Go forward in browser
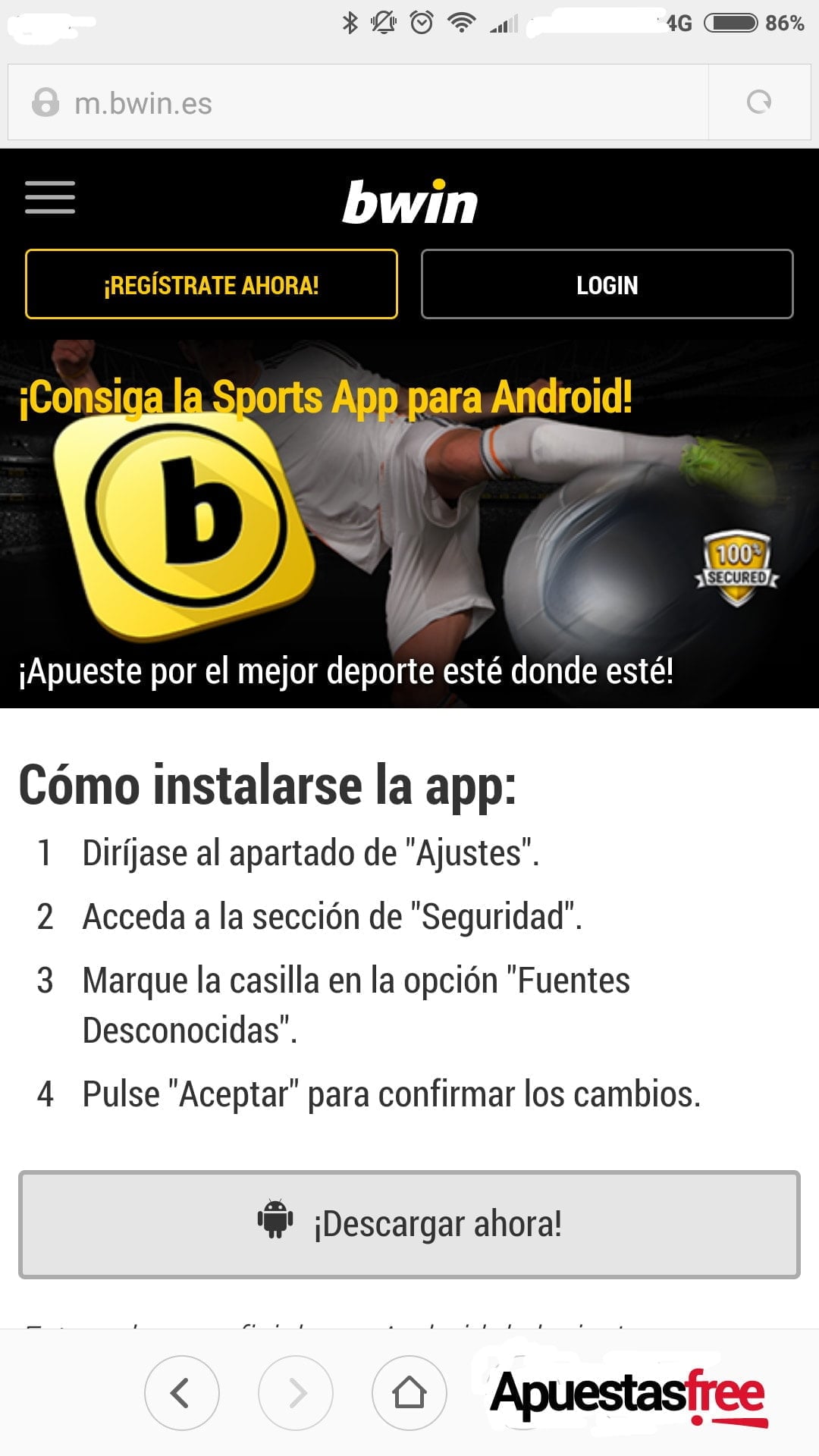Image resolution: width=819 pixels, height=1456 pixels. (296, 1393)
